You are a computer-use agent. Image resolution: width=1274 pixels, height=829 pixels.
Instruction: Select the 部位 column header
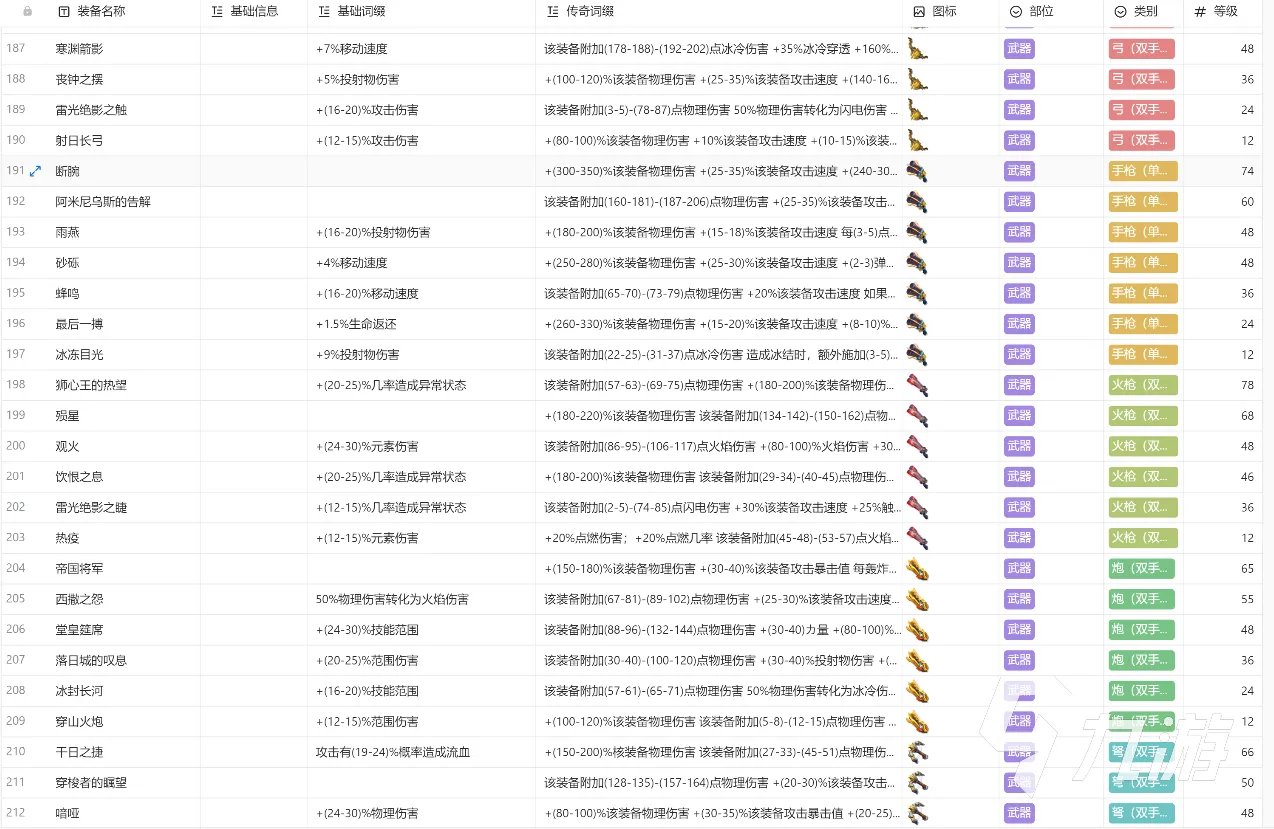pyautogui.click(x=1040, y=11)
